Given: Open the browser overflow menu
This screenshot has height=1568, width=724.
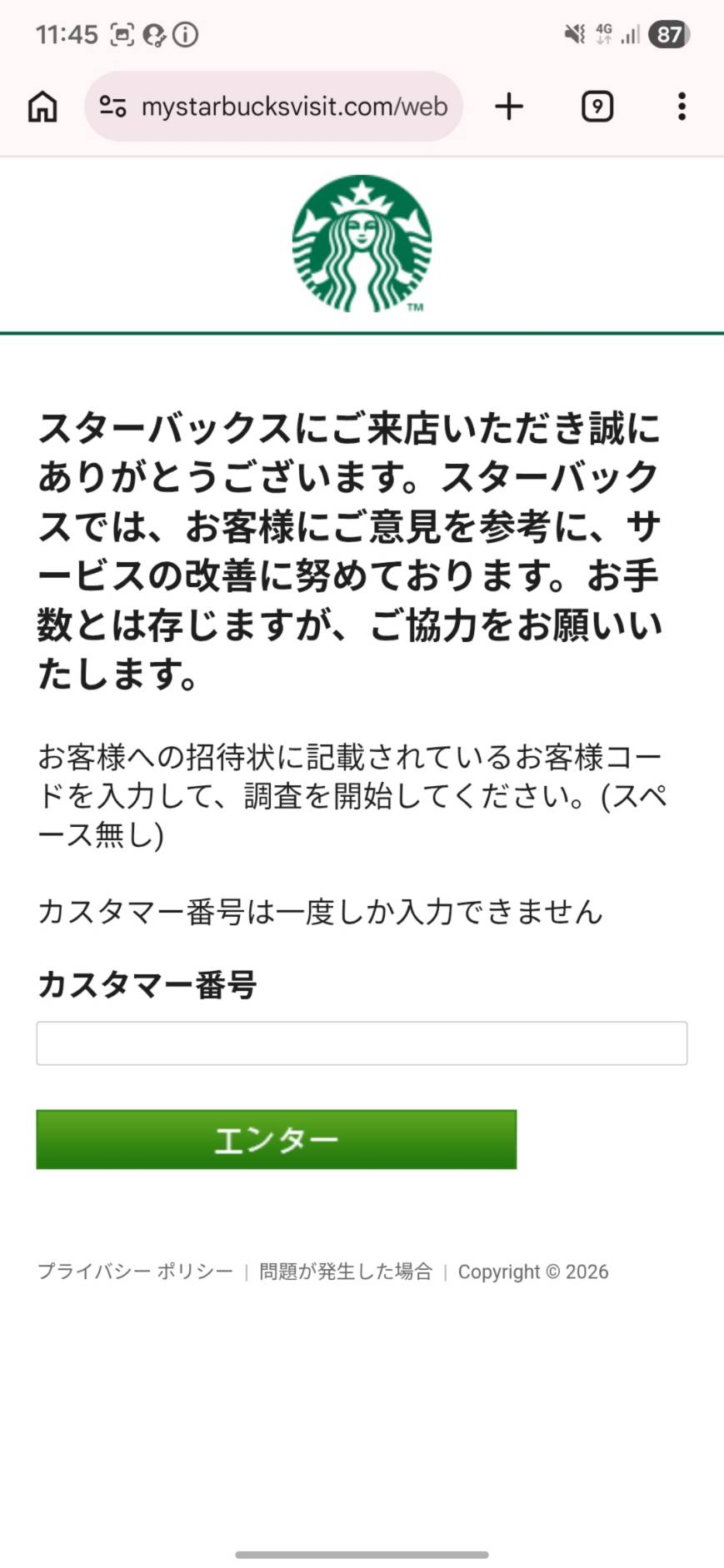Looking at the screenshot, I should point(682,107).
